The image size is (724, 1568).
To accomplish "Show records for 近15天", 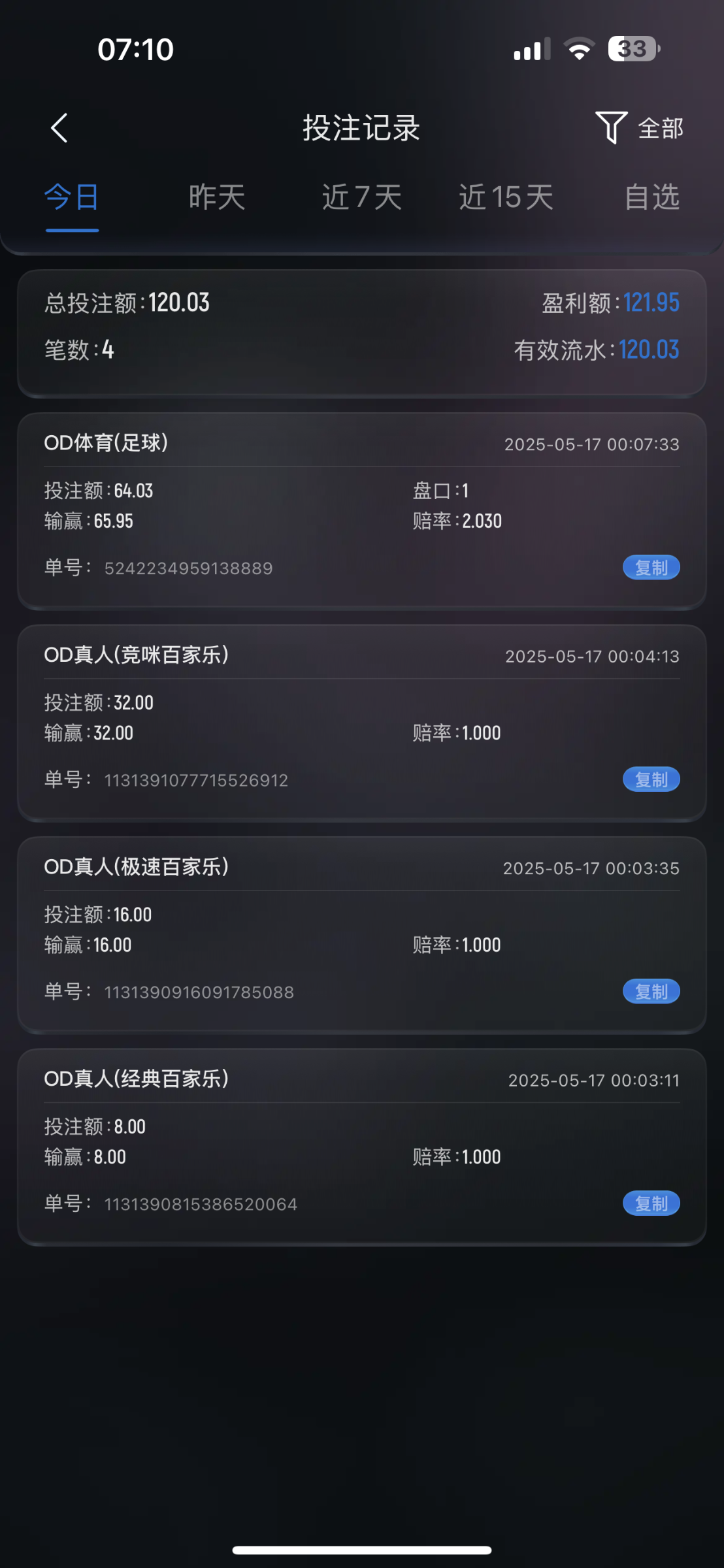I will 506,197.
